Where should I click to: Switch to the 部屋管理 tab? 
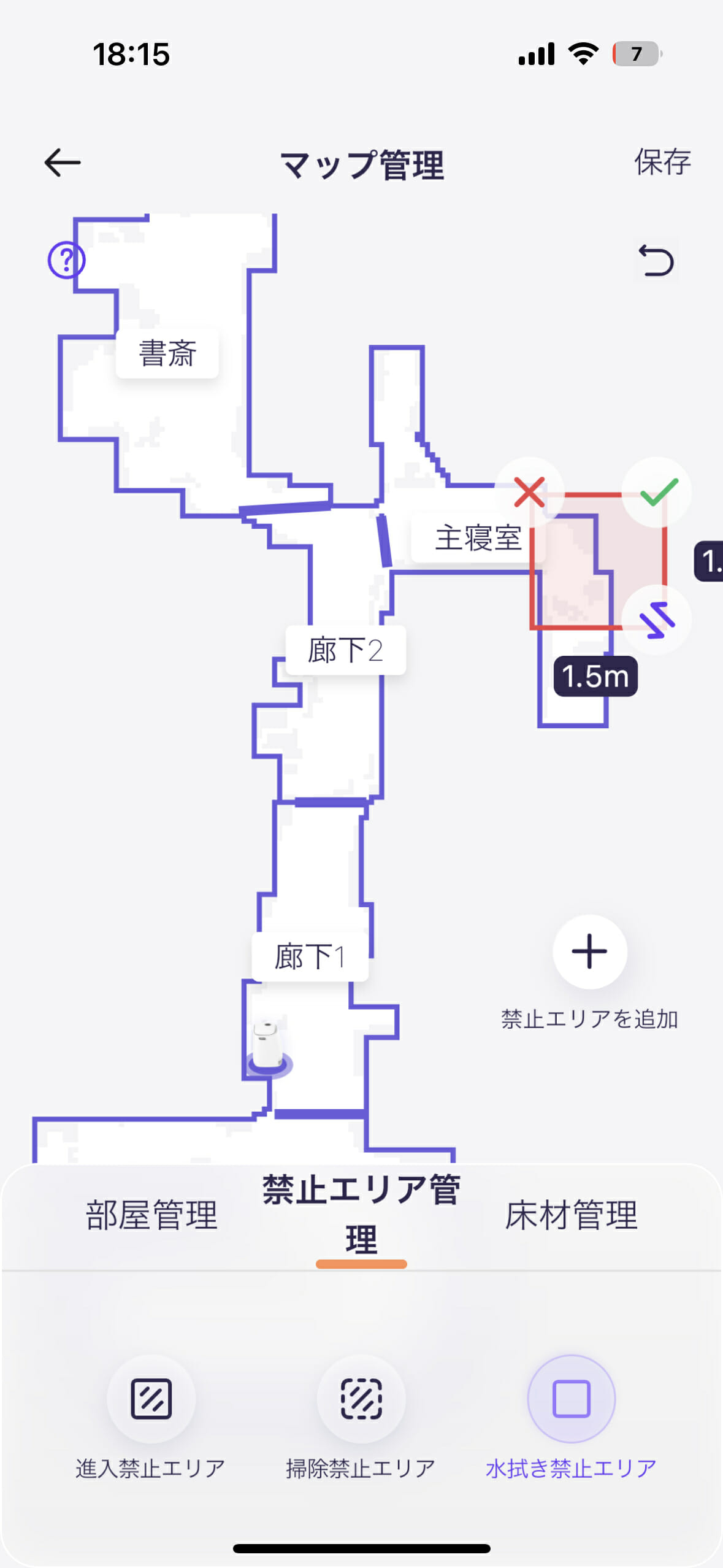tap(151, 1215)
